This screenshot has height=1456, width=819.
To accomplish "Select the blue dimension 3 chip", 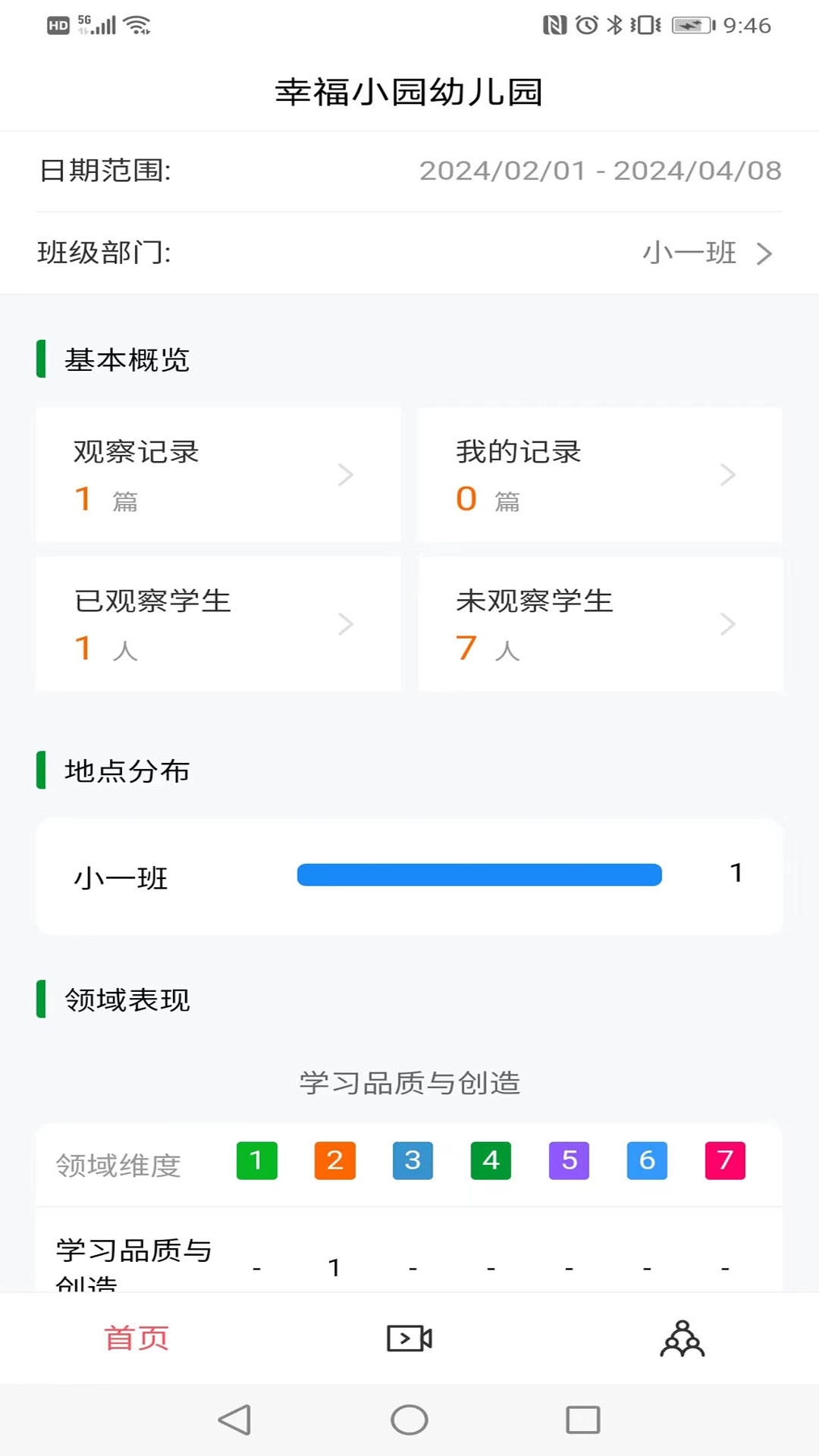I will coord(413,1160).
